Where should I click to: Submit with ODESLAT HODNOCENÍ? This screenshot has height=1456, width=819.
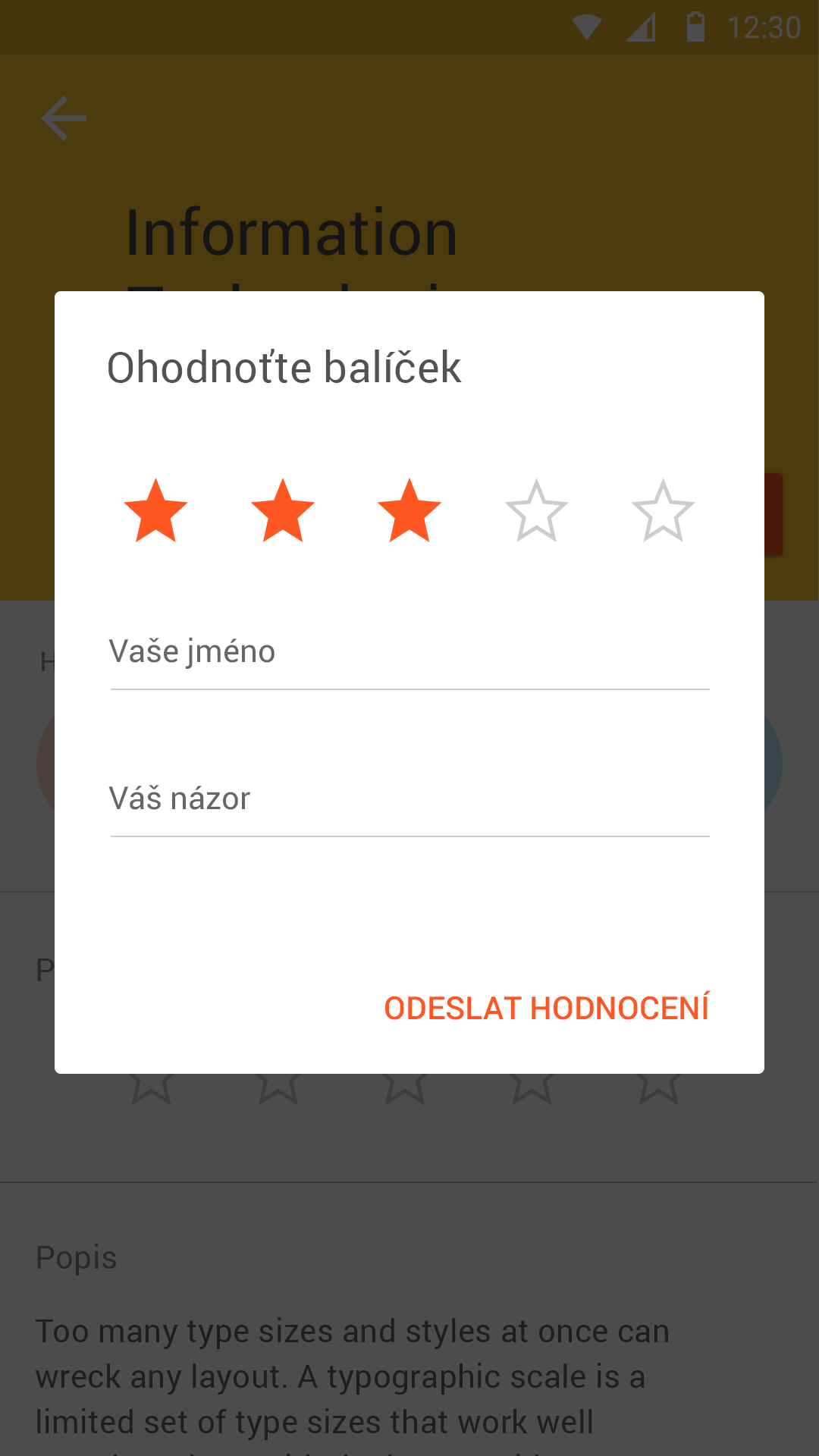pyautogui.click(x=547, y=1008)
